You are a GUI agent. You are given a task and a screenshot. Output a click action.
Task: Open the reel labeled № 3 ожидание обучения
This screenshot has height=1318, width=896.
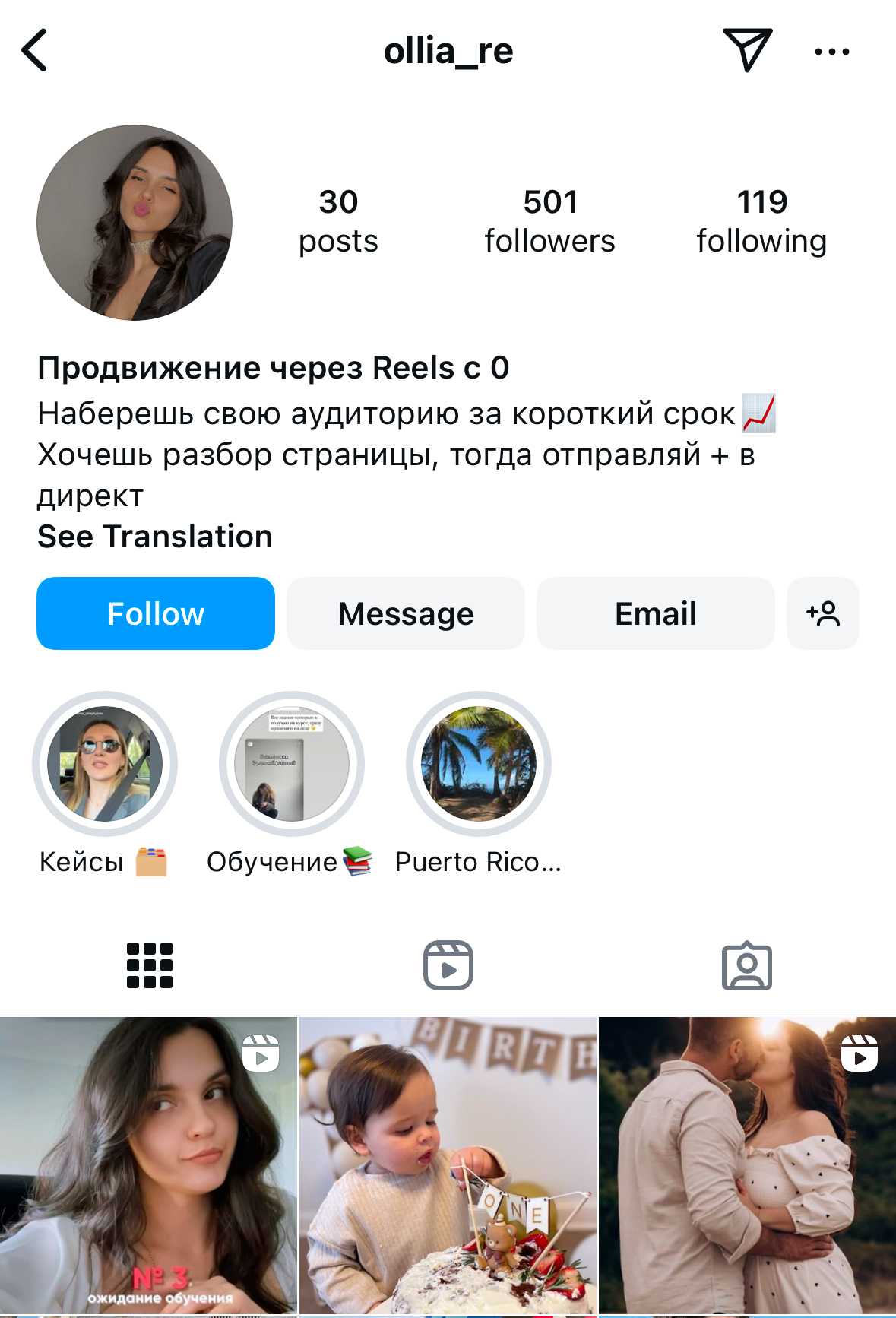pos(148,1166)
